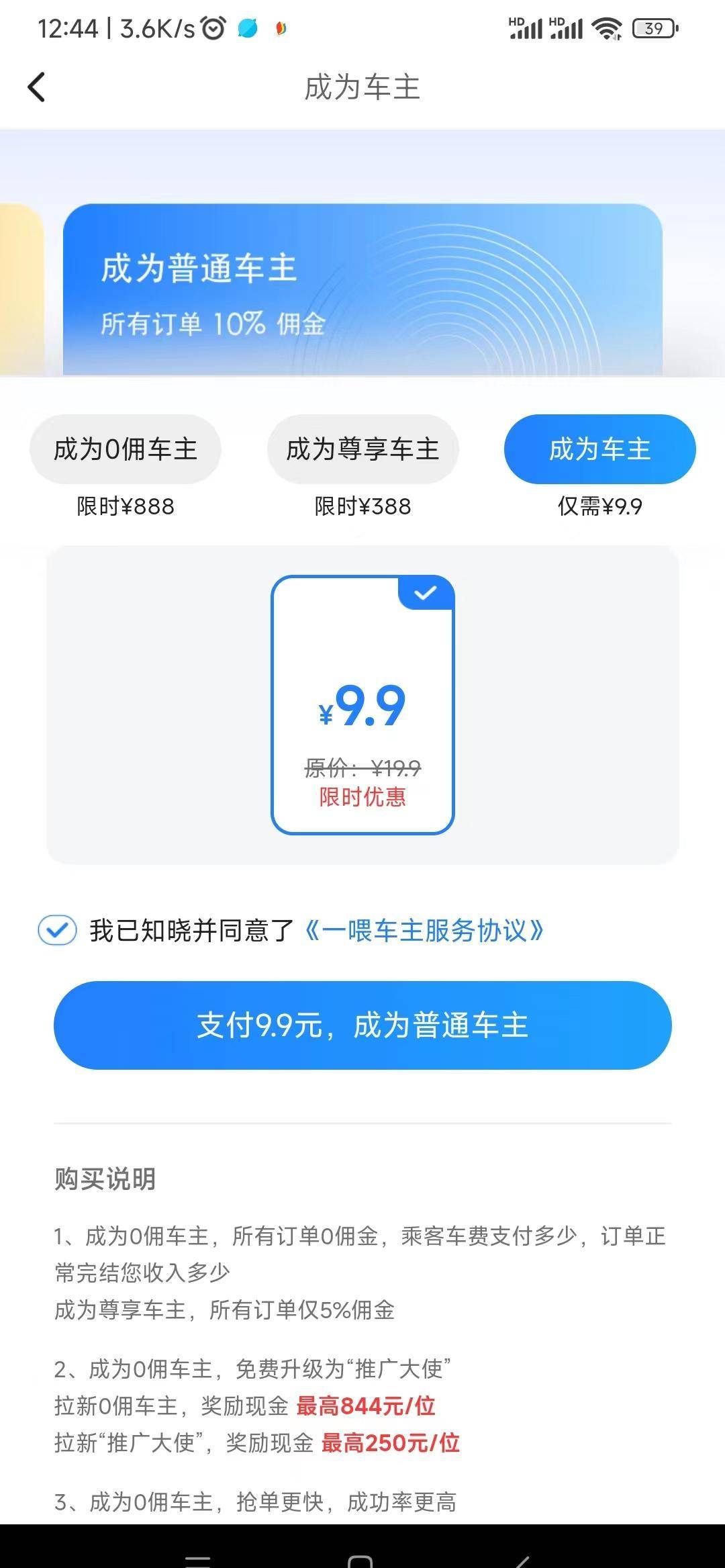Tap the HD indicator in the status bar
Viewport: 725px width, 1568px height.
pyautogui.click(x=514, y=19)
